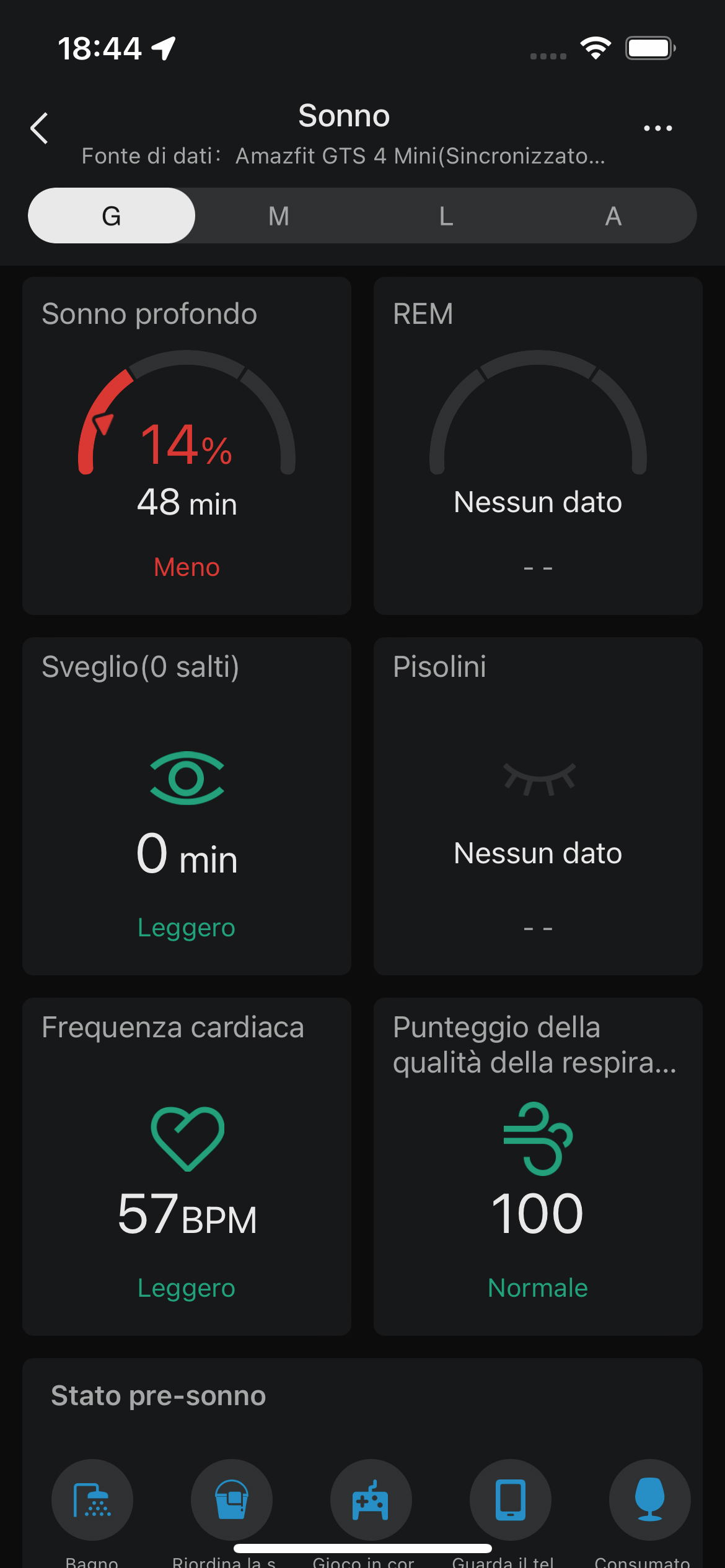
Task: Open the REM card
Action: [x=538, y=446]
